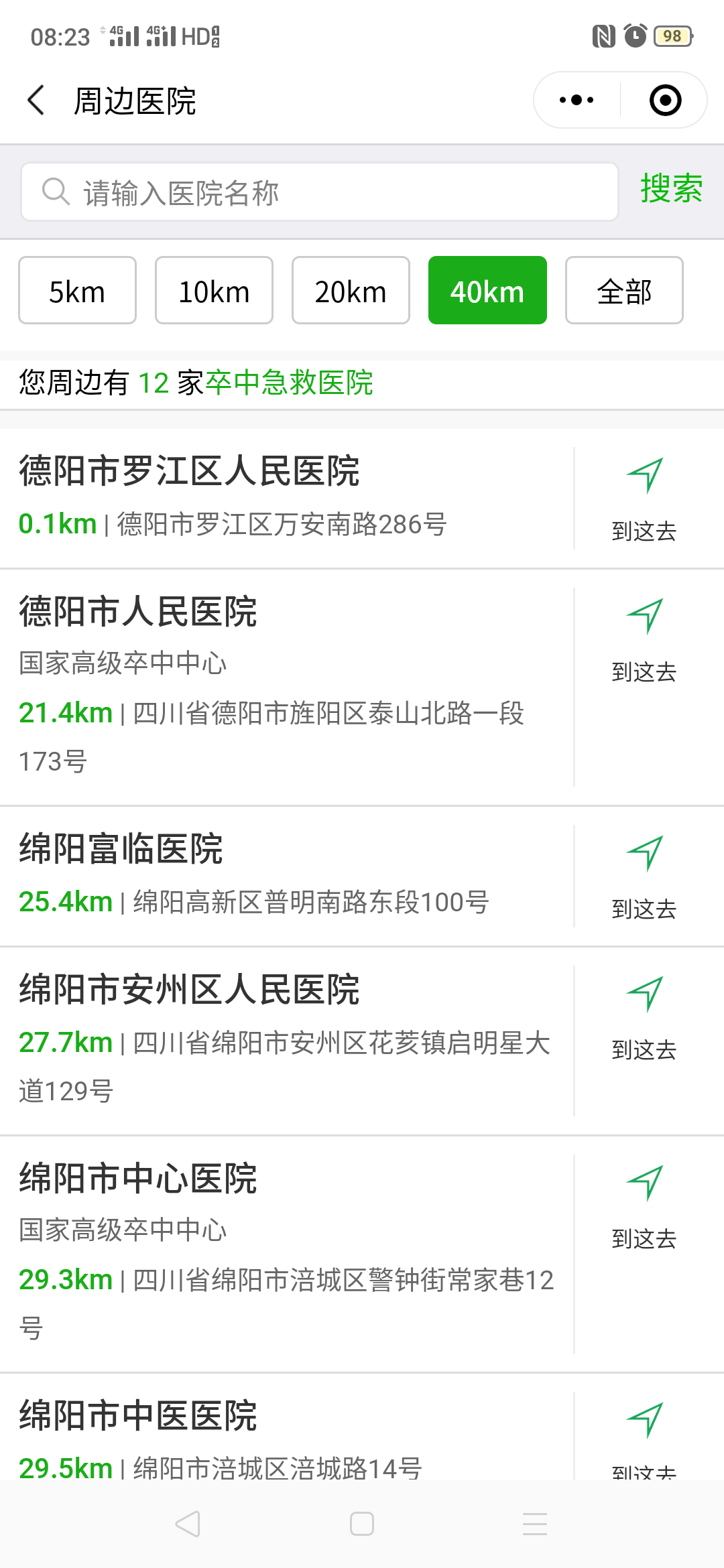Select the 10km distance filter
The height and width of the screenshot is (1568, 724).
214,291
